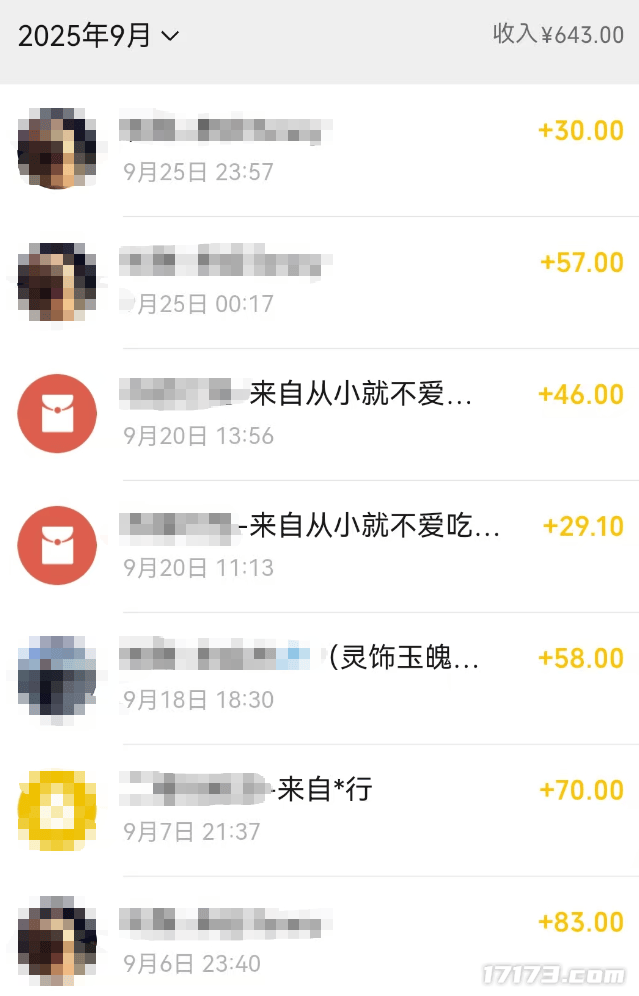Viewport: 639px width, 996px height.
Task: Open the +30.00 record from 9月25日 23:57
Action: pyautogui.click(x=320, y=151)
